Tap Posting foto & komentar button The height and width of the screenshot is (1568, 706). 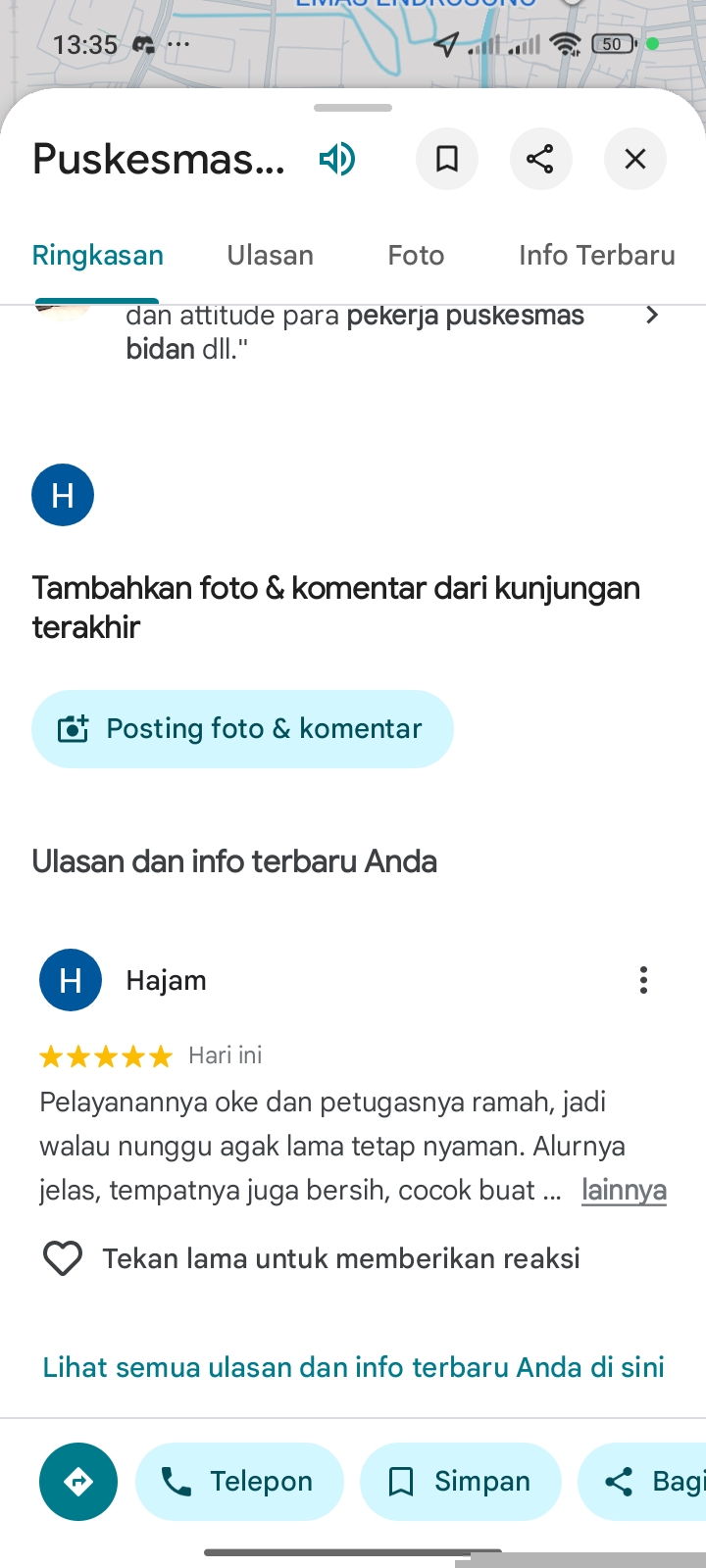click(242, 729)
